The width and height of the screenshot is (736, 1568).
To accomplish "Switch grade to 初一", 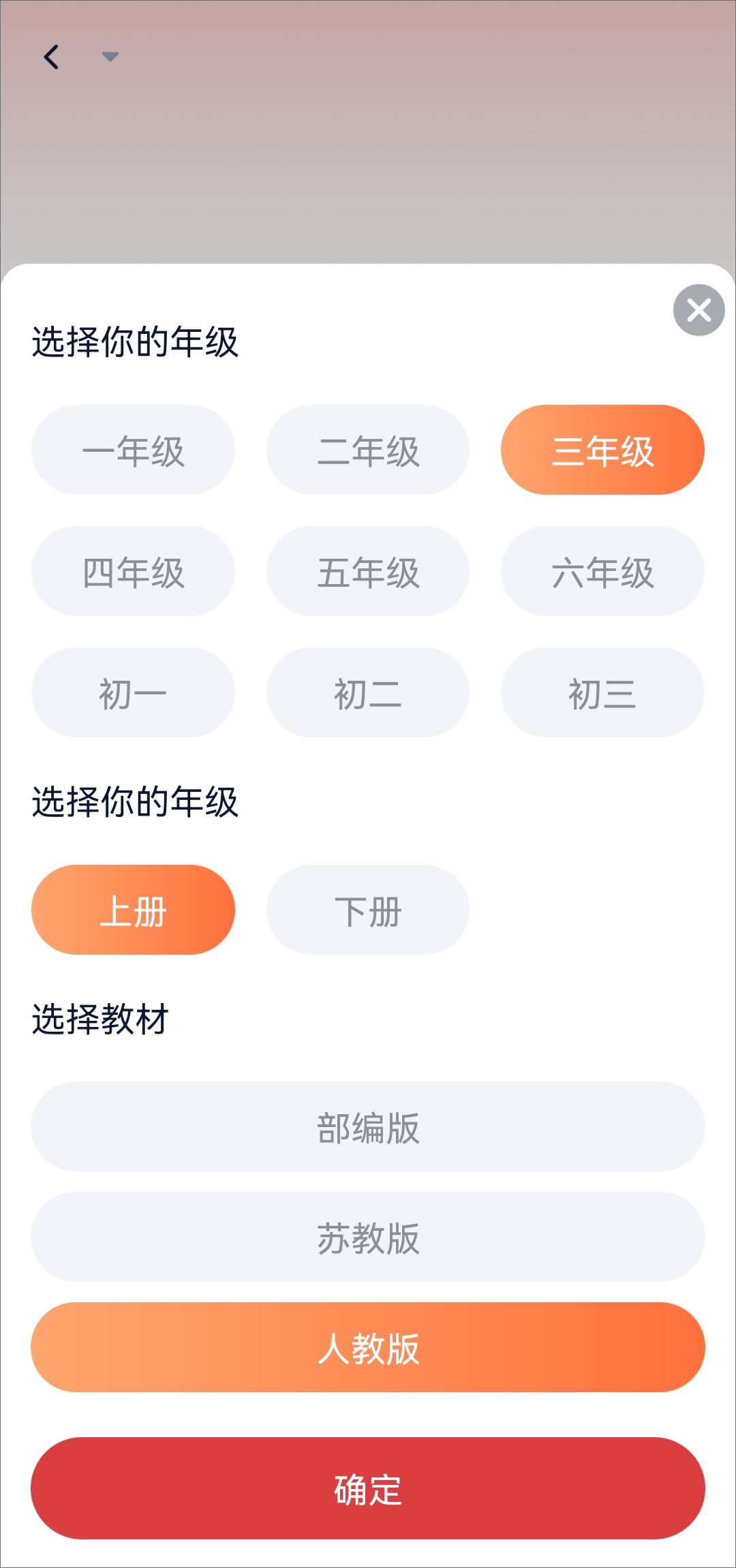I will (133, 693).
